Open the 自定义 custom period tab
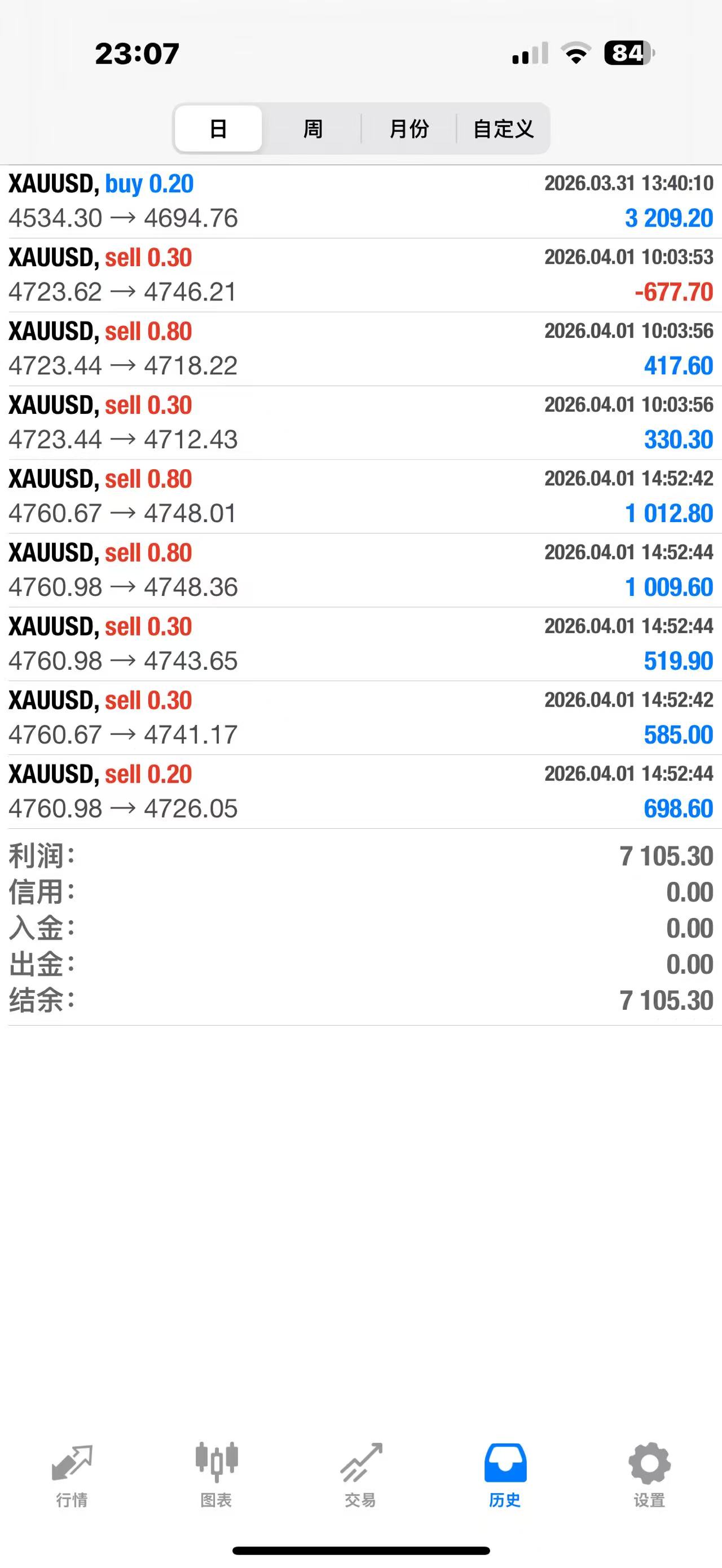 point(504,129)
